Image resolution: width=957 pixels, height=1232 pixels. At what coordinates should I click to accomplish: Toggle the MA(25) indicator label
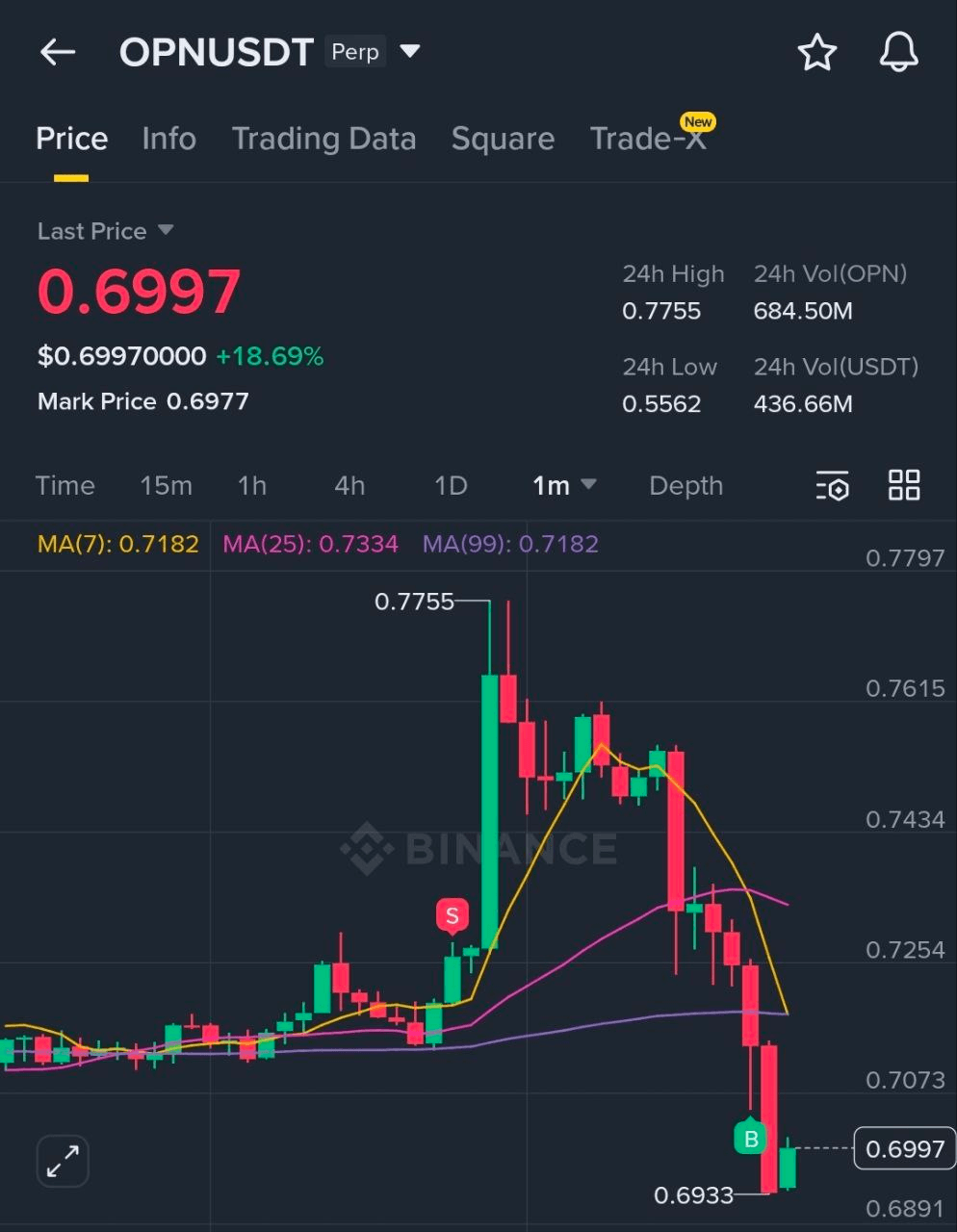(x=310, y=544)
